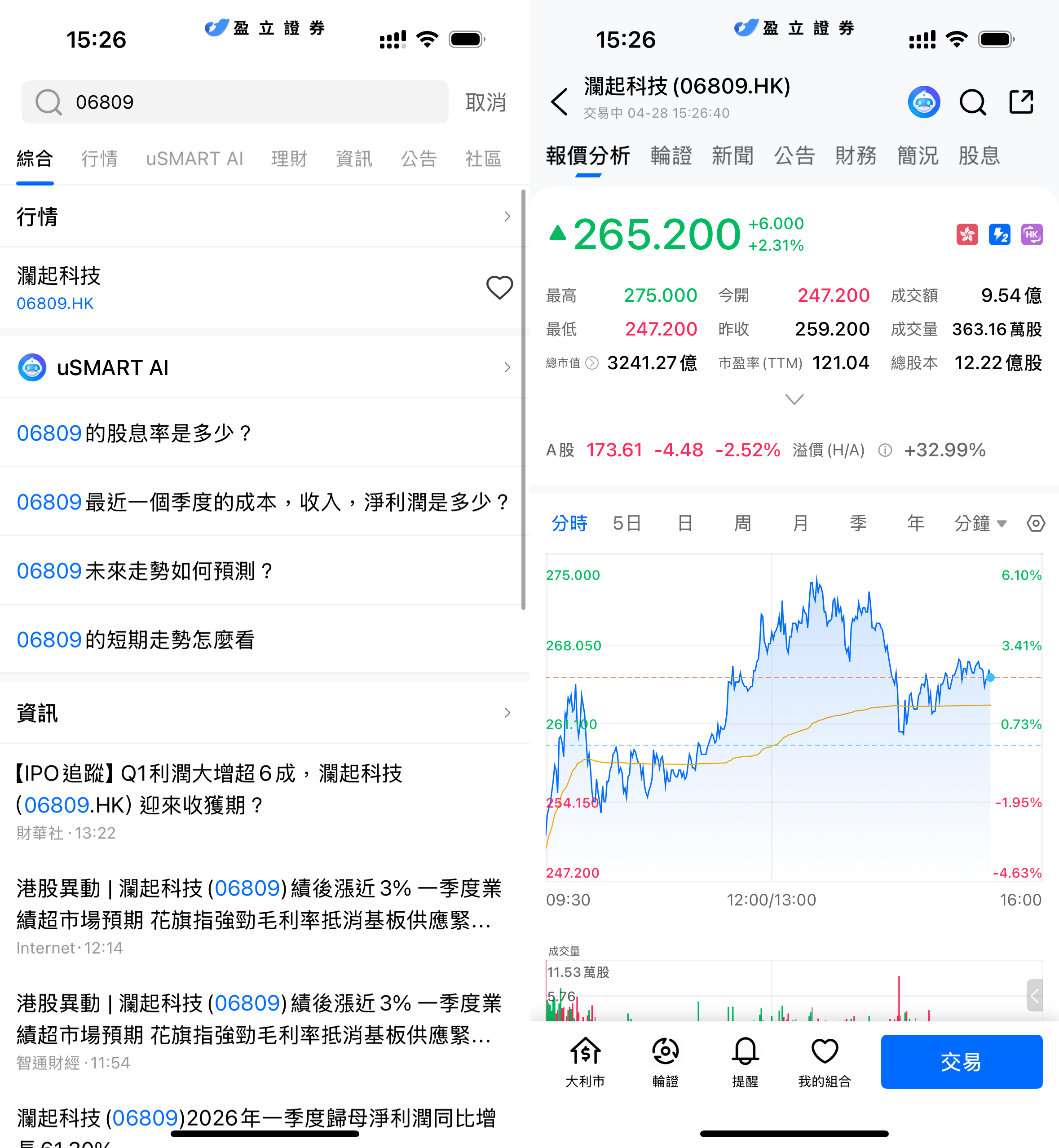Cancel the search with 取消
Screen dimensions: 1059x1148
click(485, 102)
